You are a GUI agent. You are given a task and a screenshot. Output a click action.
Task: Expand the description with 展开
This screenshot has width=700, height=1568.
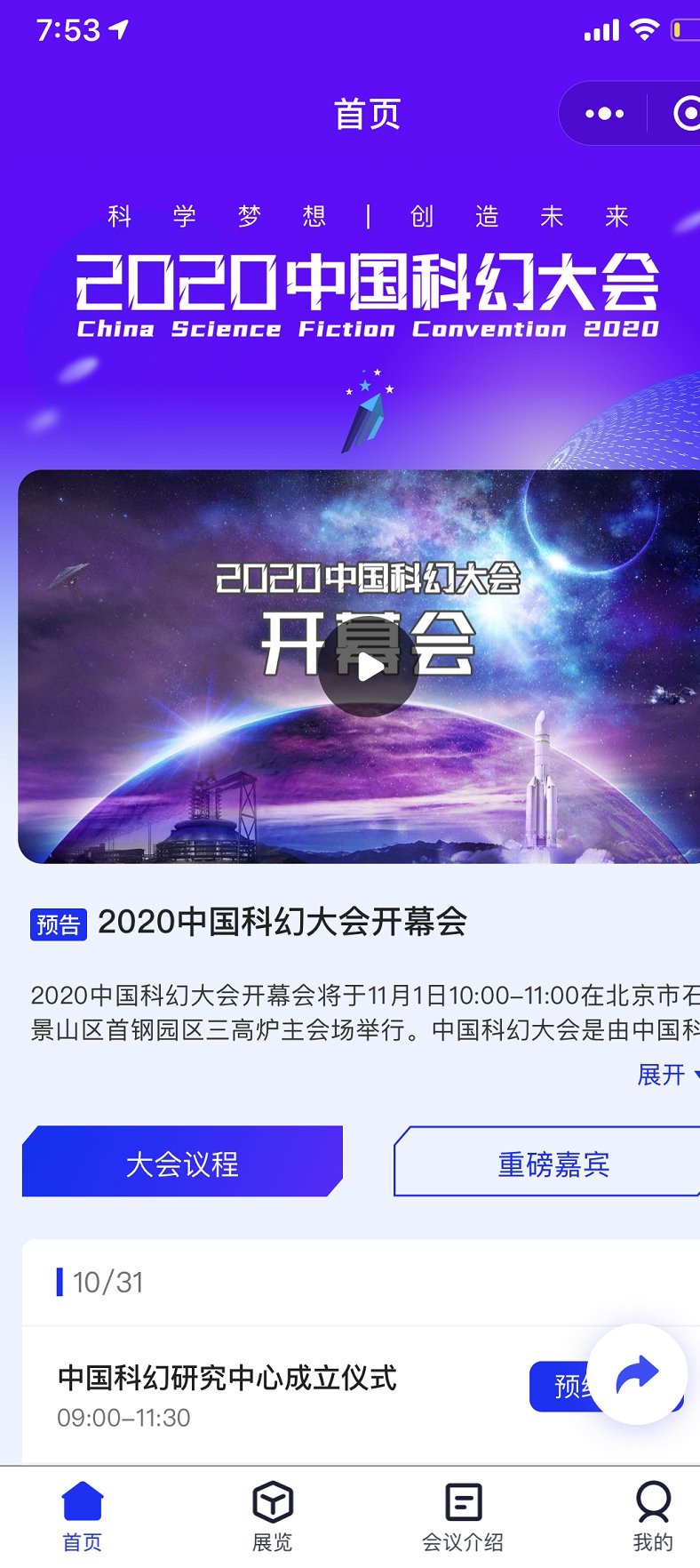pyautogui.click(x=666, y=1075)
